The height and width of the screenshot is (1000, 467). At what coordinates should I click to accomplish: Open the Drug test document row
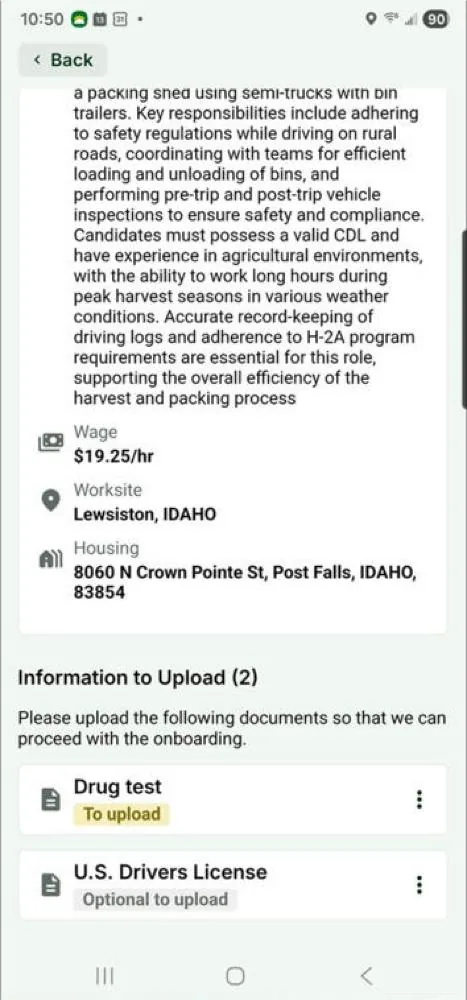click(x=233, y=800)
